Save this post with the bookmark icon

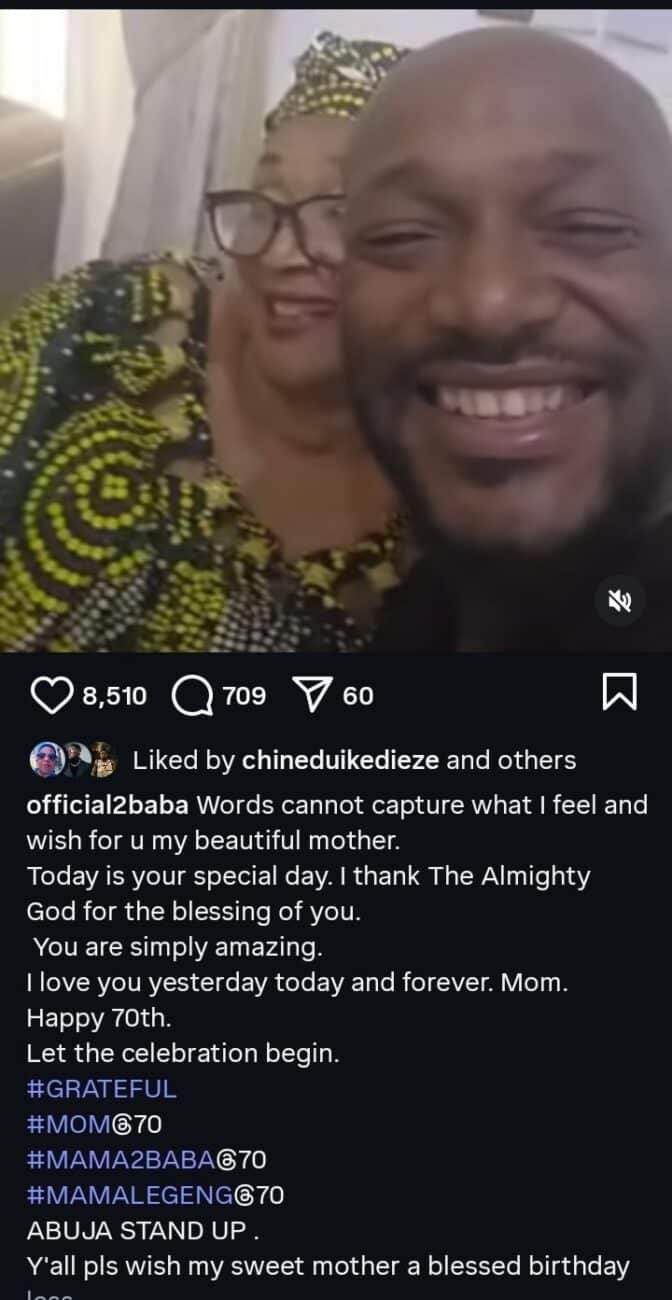[x=619, y=693]
